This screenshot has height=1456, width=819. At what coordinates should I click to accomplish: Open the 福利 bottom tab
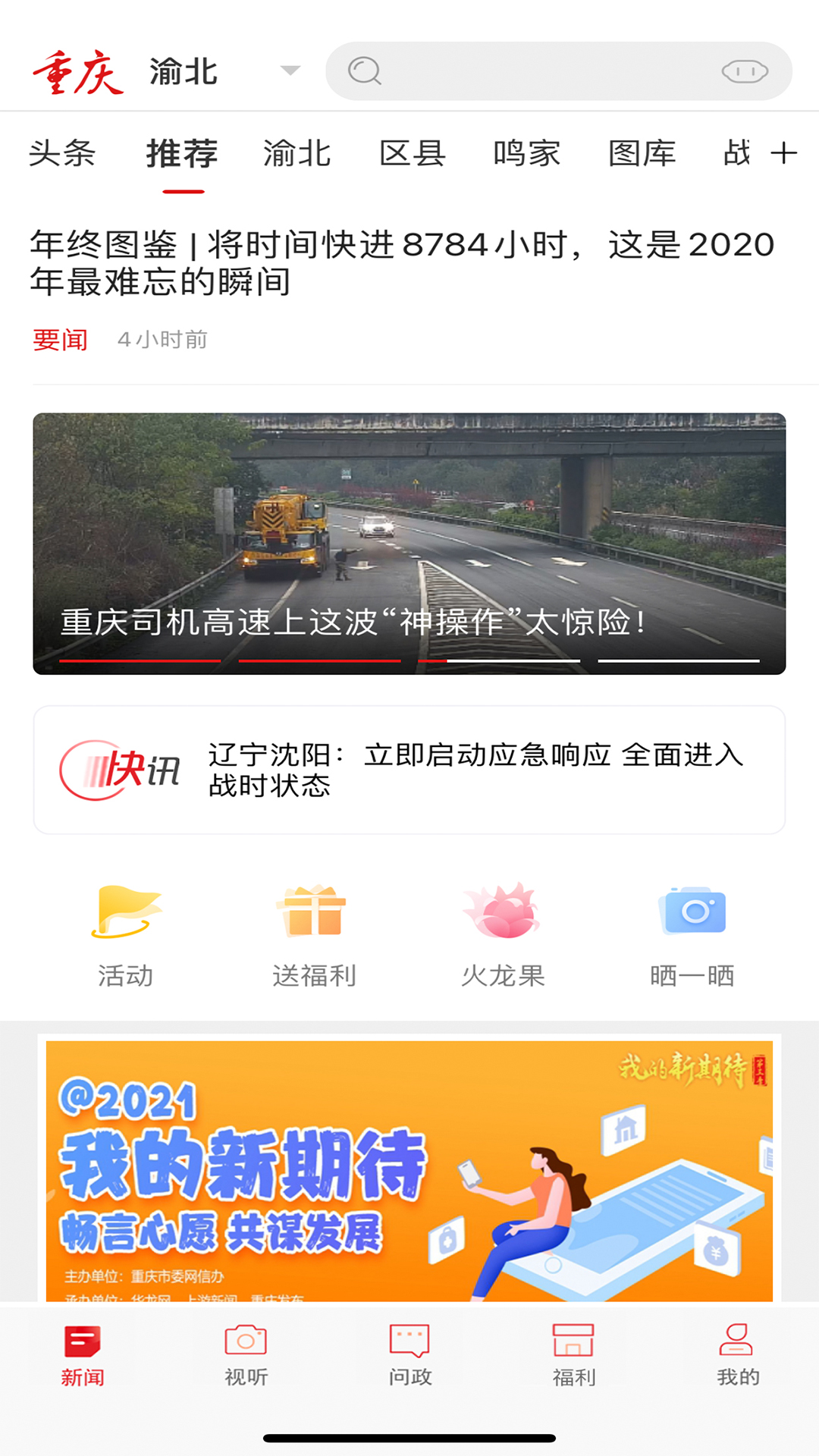pos(573,1355)
